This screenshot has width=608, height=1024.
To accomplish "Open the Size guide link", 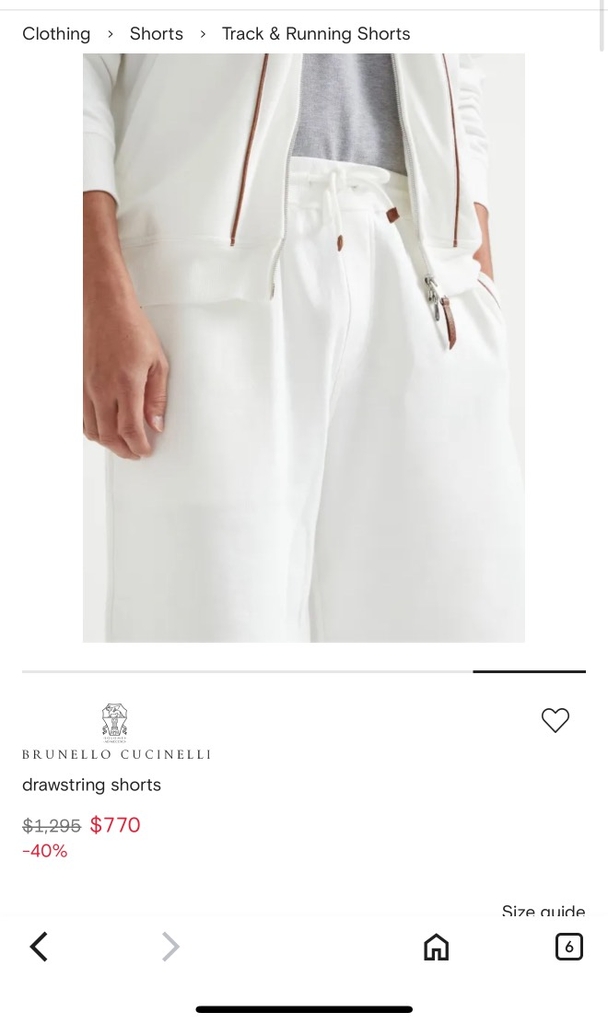I will [x=543, y=910].
